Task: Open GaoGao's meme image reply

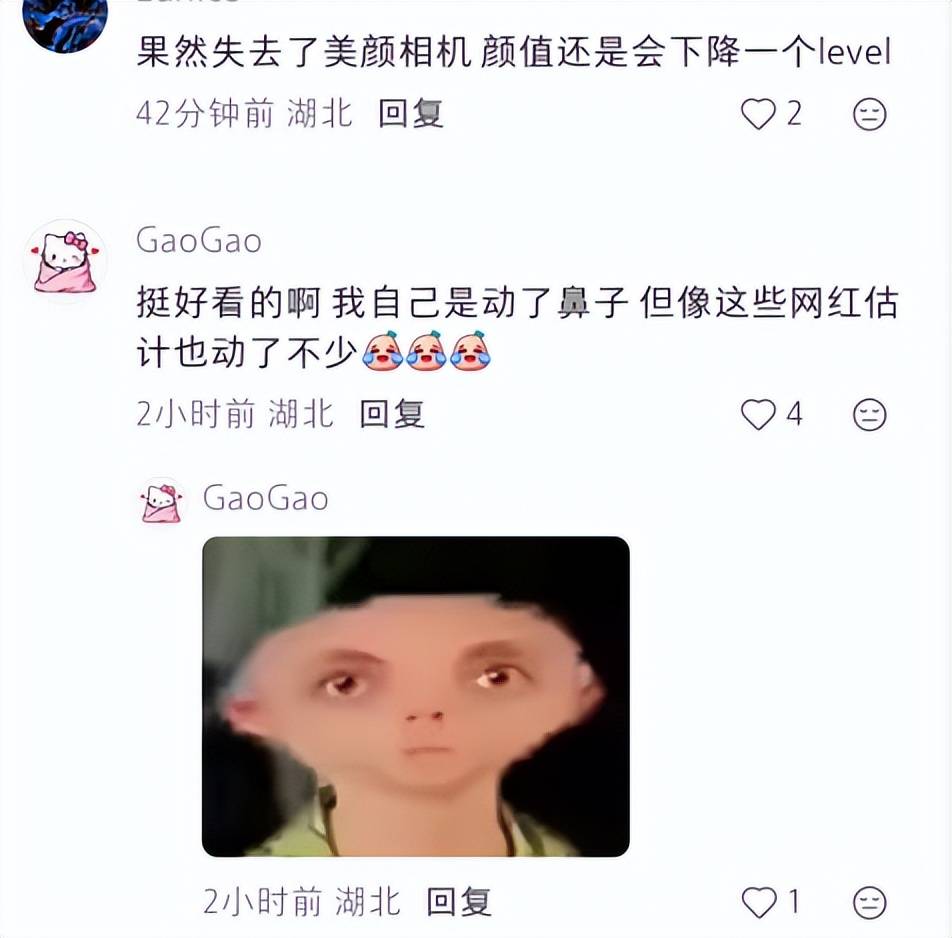Action: [415, 696]
